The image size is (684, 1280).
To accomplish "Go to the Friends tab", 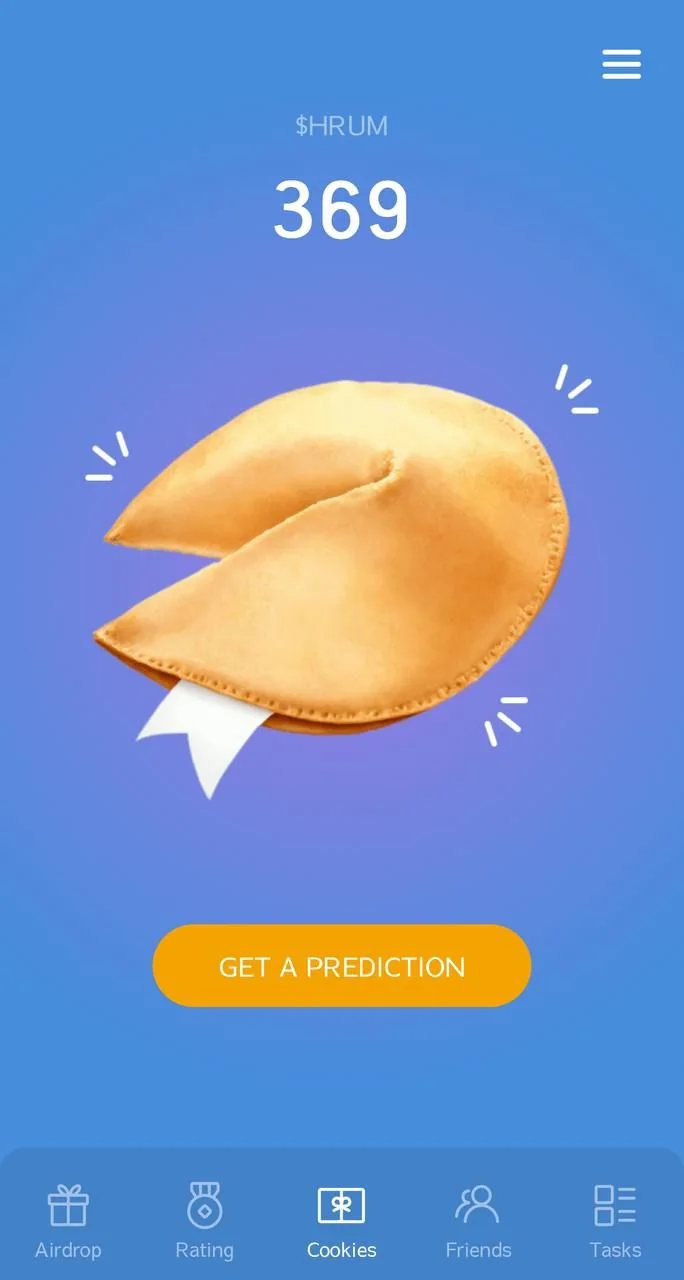I will point(478,1221).
